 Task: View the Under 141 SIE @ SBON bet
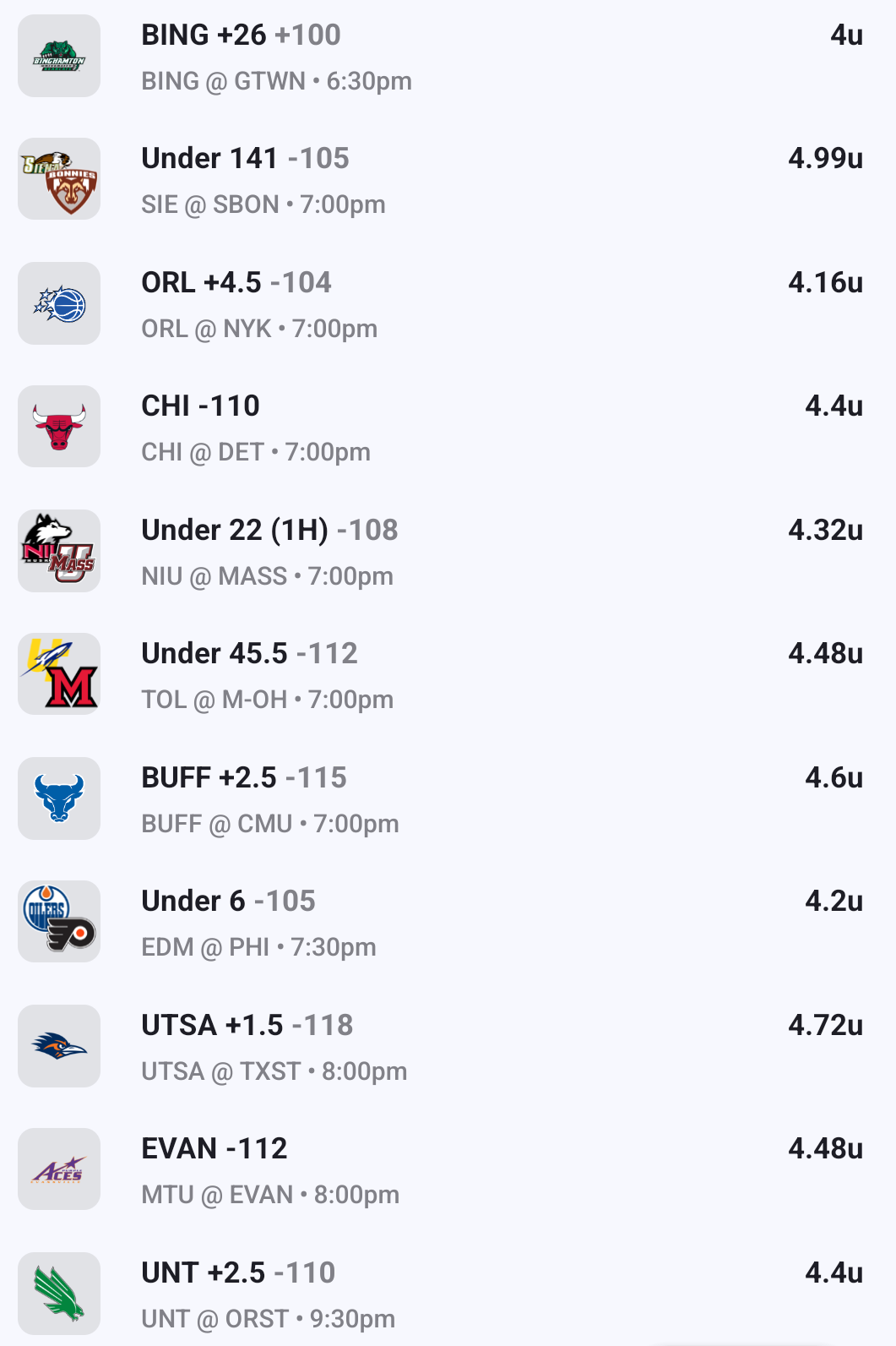[x=448, y=180]
